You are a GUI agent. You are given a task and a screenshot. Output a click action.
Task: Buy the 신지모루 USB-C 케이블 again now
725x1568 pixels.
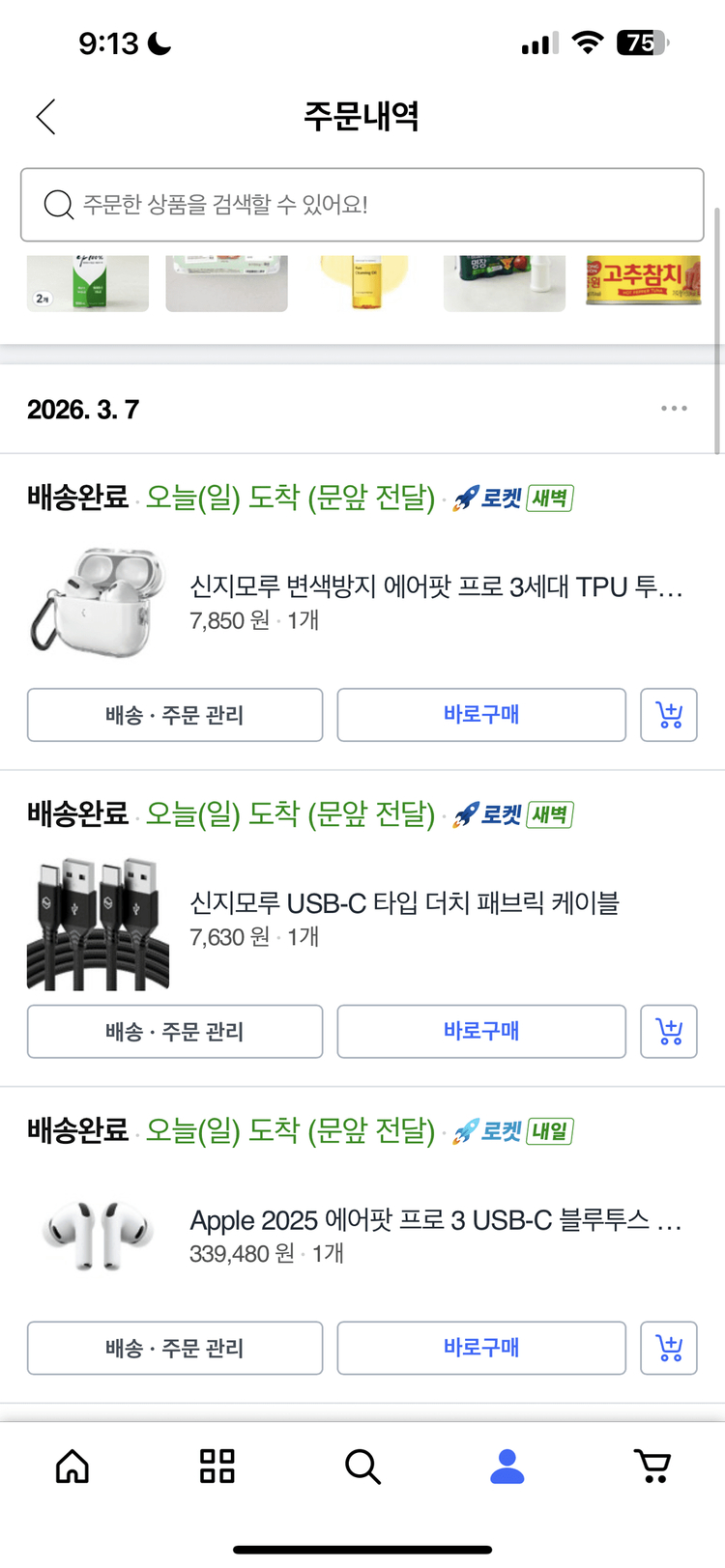481,1032
